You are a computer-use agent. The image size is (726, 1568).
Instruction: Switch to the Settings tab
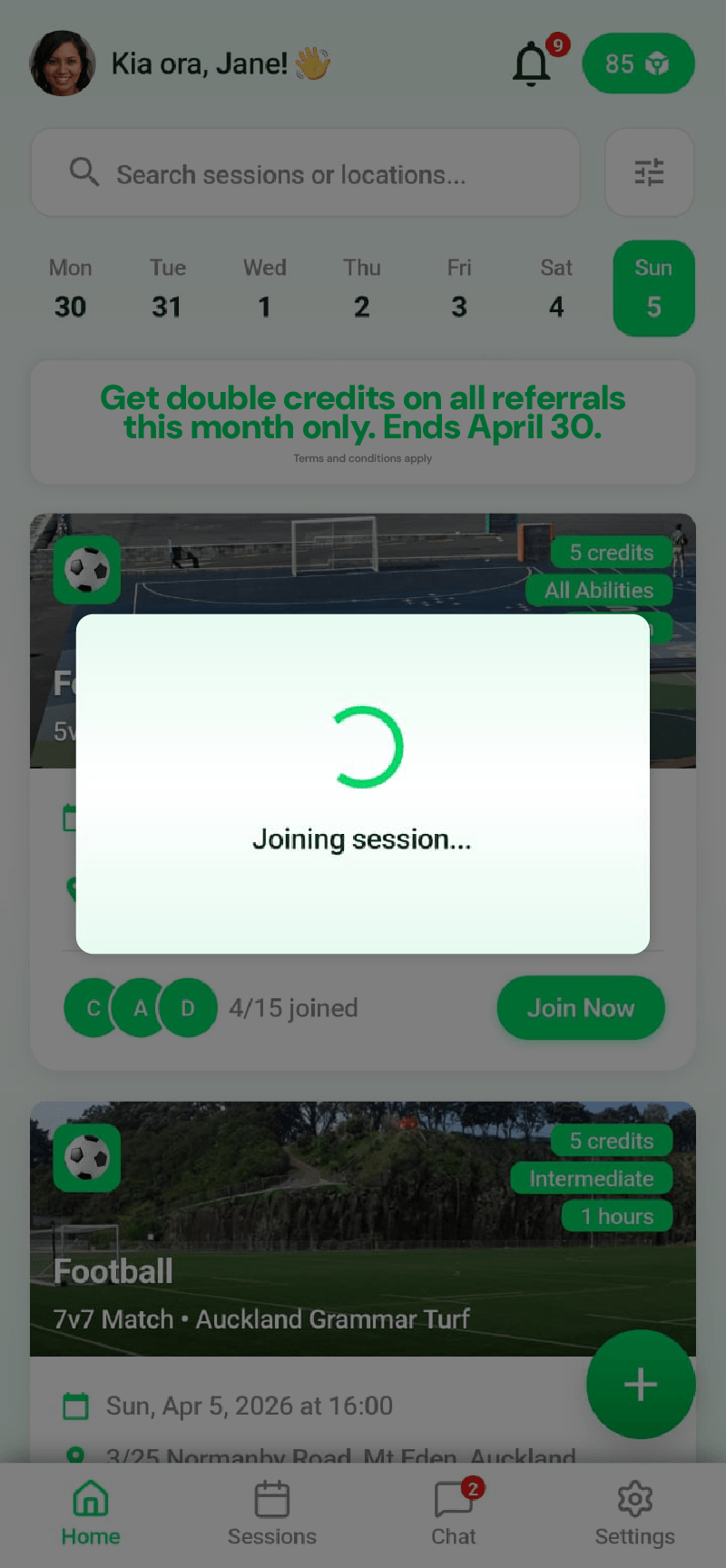pyautogui.click(x=635, y=1514)
